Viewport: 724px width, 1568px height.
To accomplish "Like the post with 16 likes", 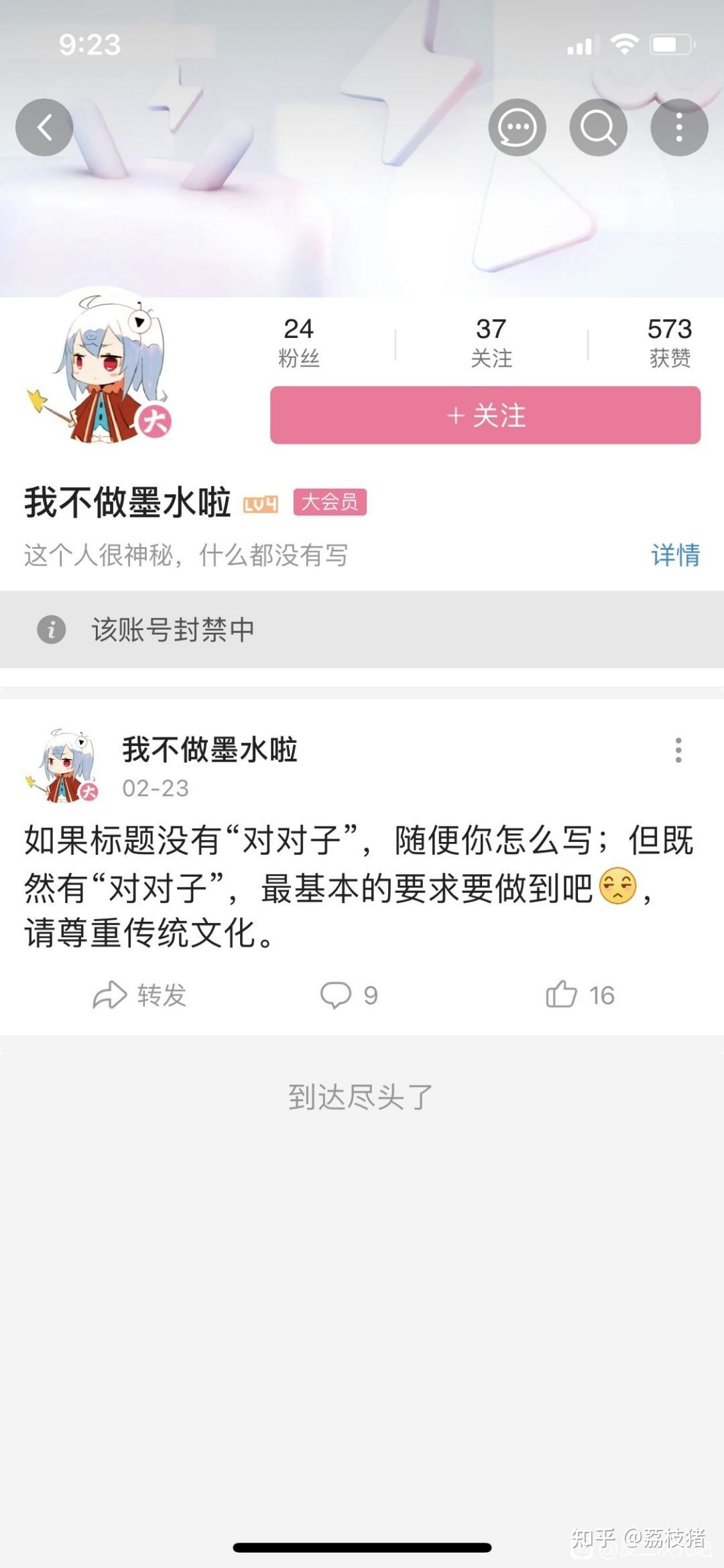I will (580, 996).
